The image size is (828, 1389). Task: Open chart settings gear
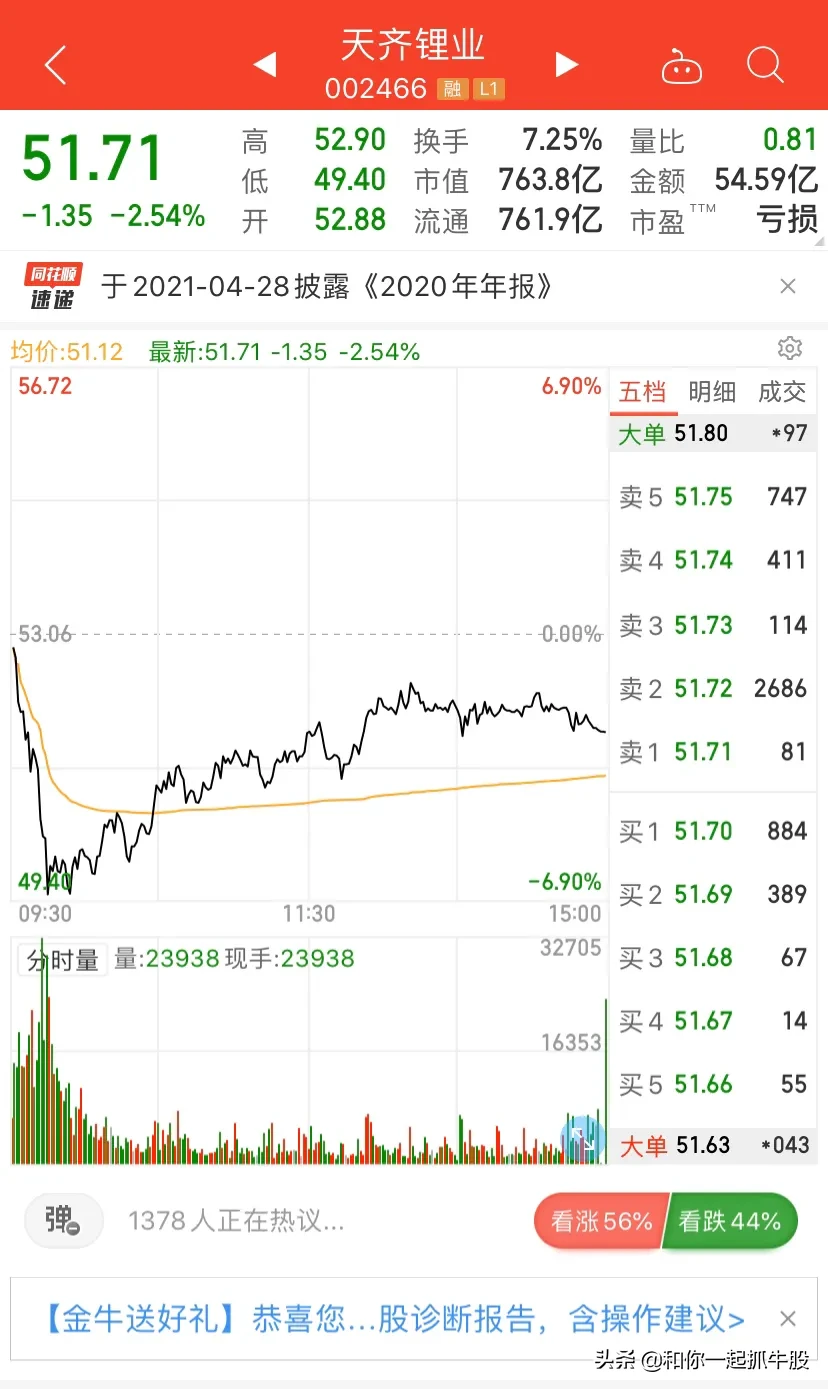pyautogui.click(x=790, y=348)
